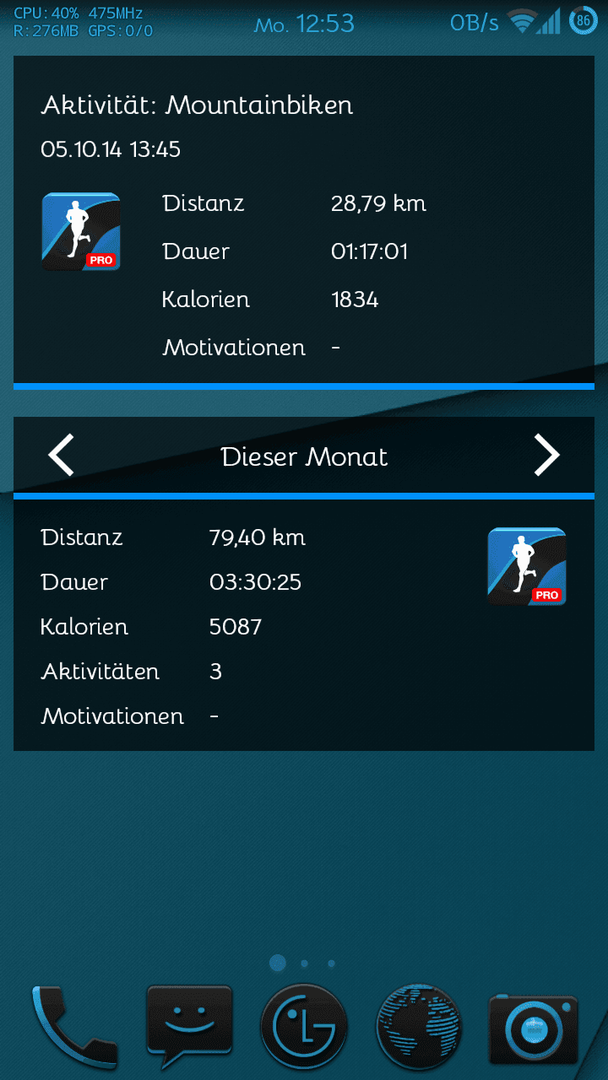Viewport: 608px width, 1080px height.
Task: Open Runtastic PRO from the Mountainbiken activity widget
Action: point(81,231)
